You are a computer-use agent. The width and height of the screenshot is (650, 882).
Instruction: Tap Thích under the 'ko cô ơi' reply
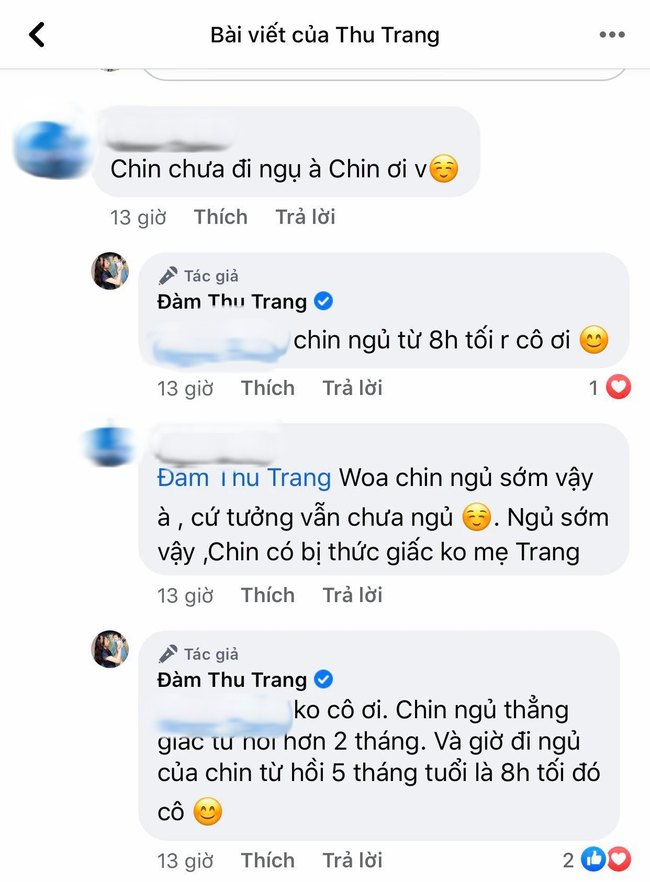click(268, 860)
